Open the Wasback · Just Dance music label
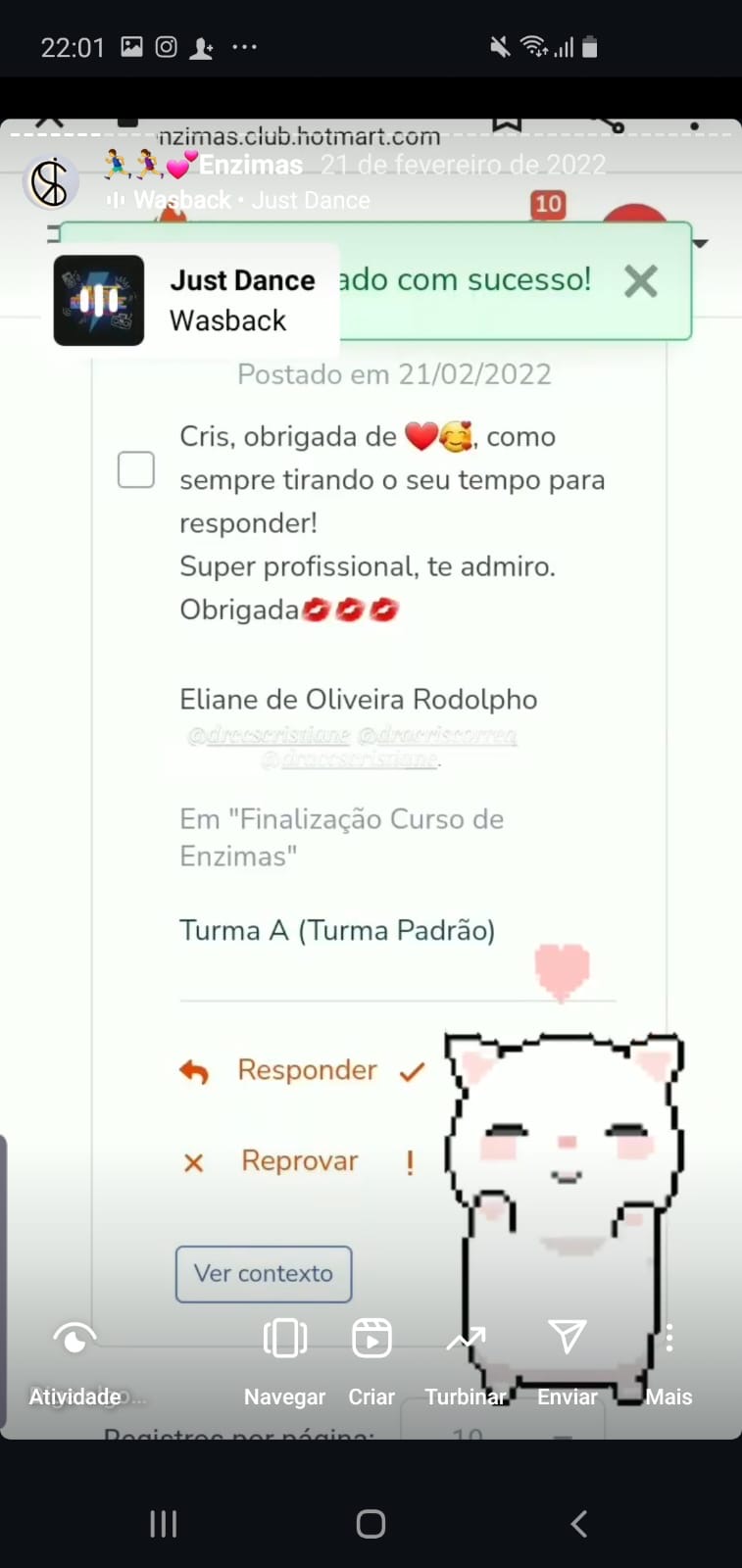This screenshot has width=742, height=1568. click(239, 200)
